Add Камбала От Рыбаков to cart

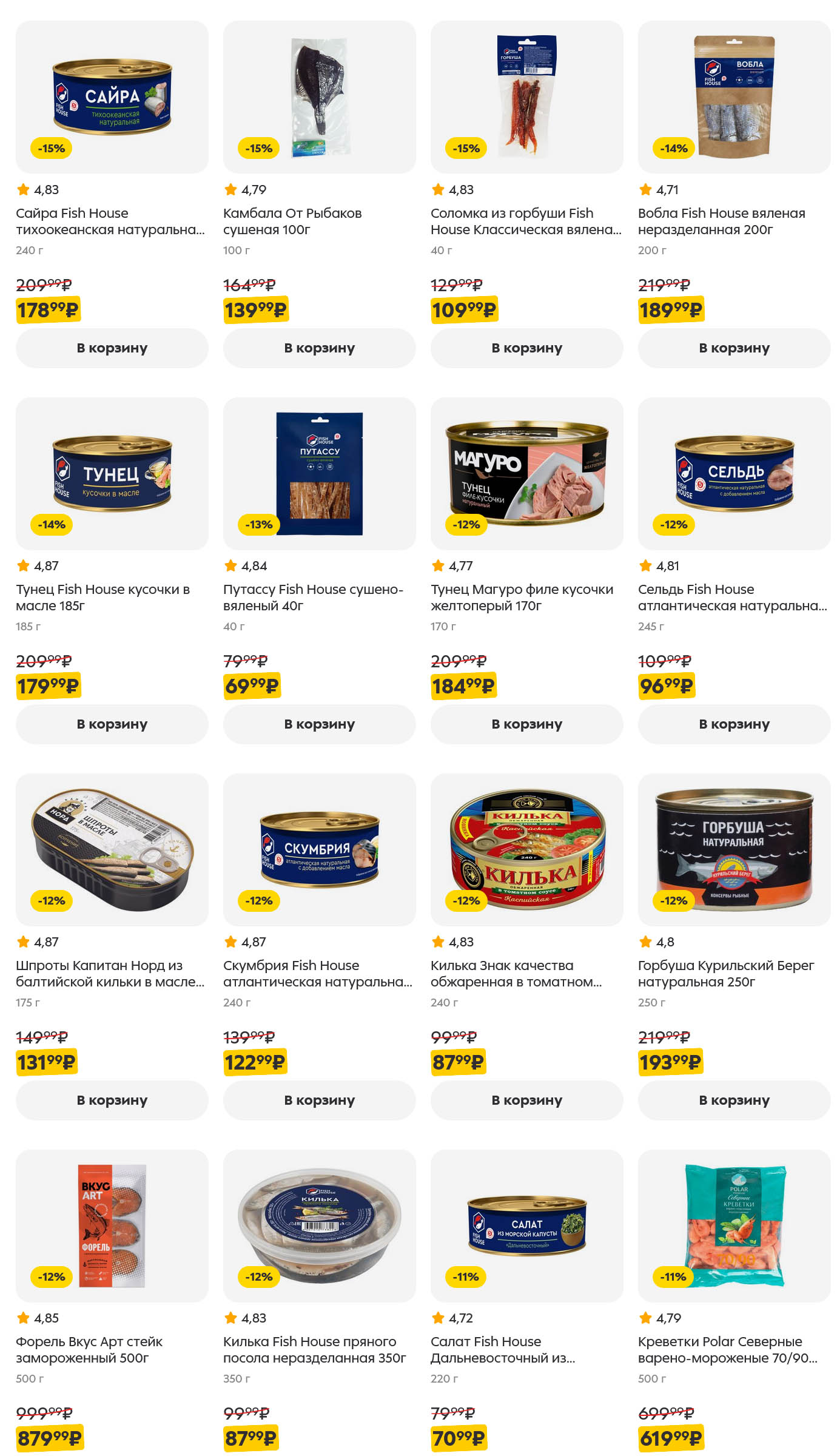319,348
